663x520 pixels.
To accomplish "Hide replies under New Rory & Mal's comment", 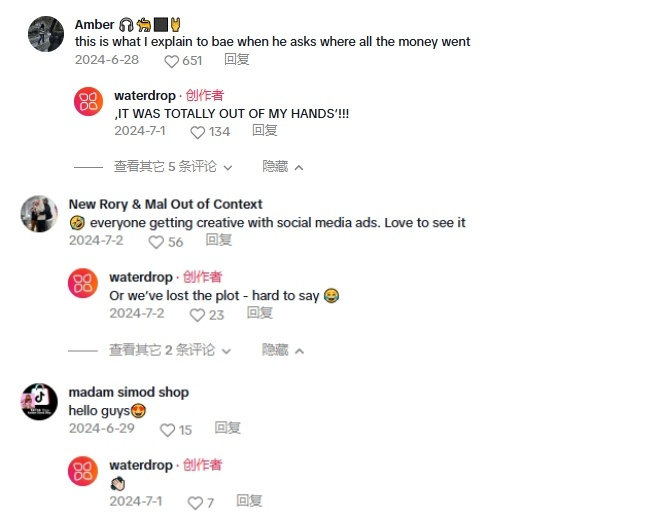I will [x=282, y=350].
